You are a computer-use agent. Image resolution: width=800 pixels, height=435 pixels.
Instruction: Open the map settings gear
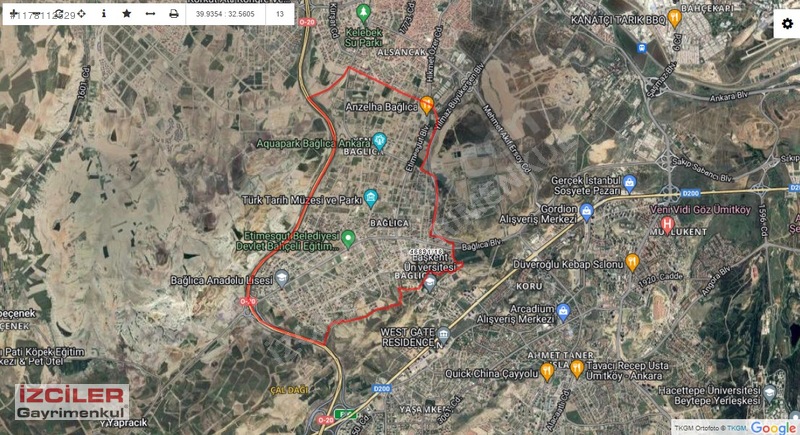pyautogui.click(x=786, y=25)
